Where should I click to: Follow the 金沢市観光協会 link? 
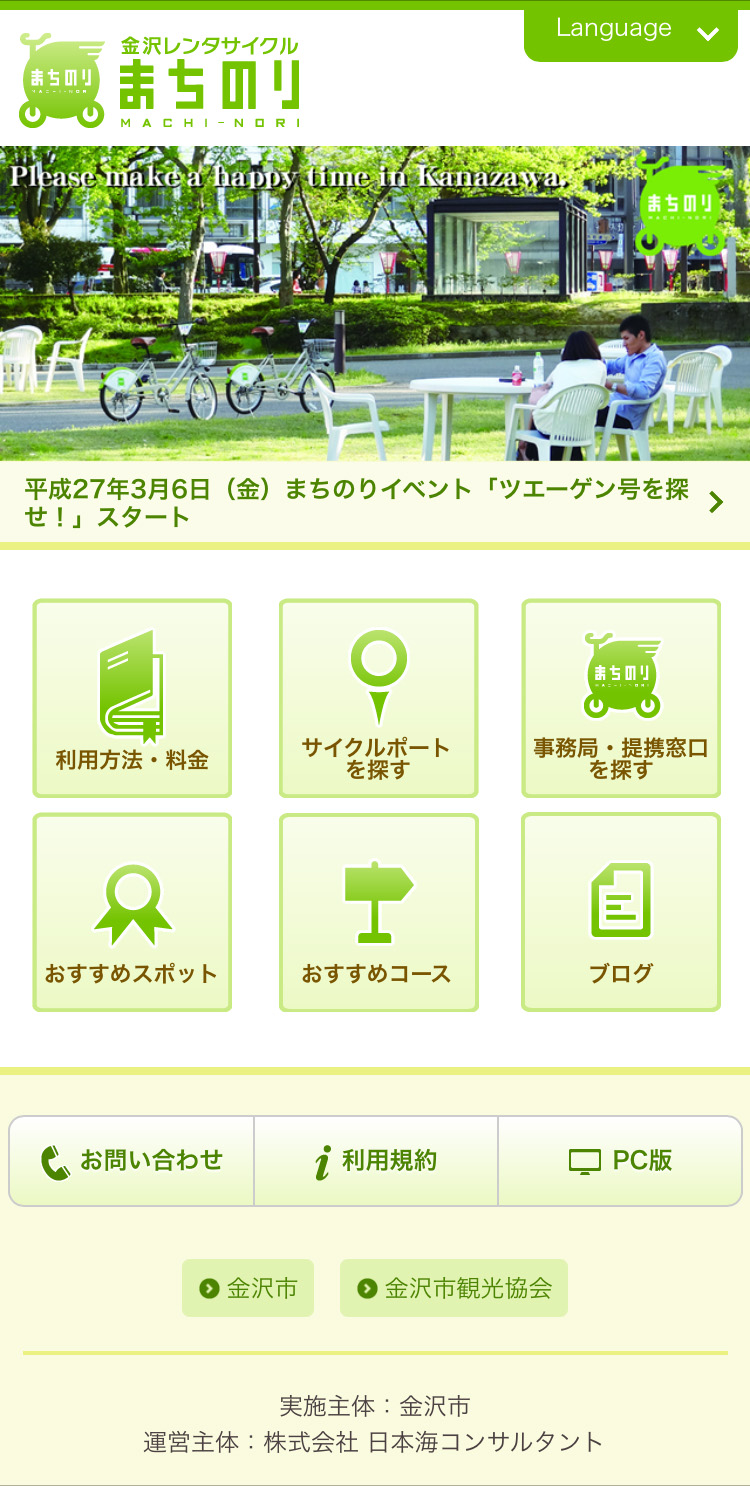(x=454, y=1288)
